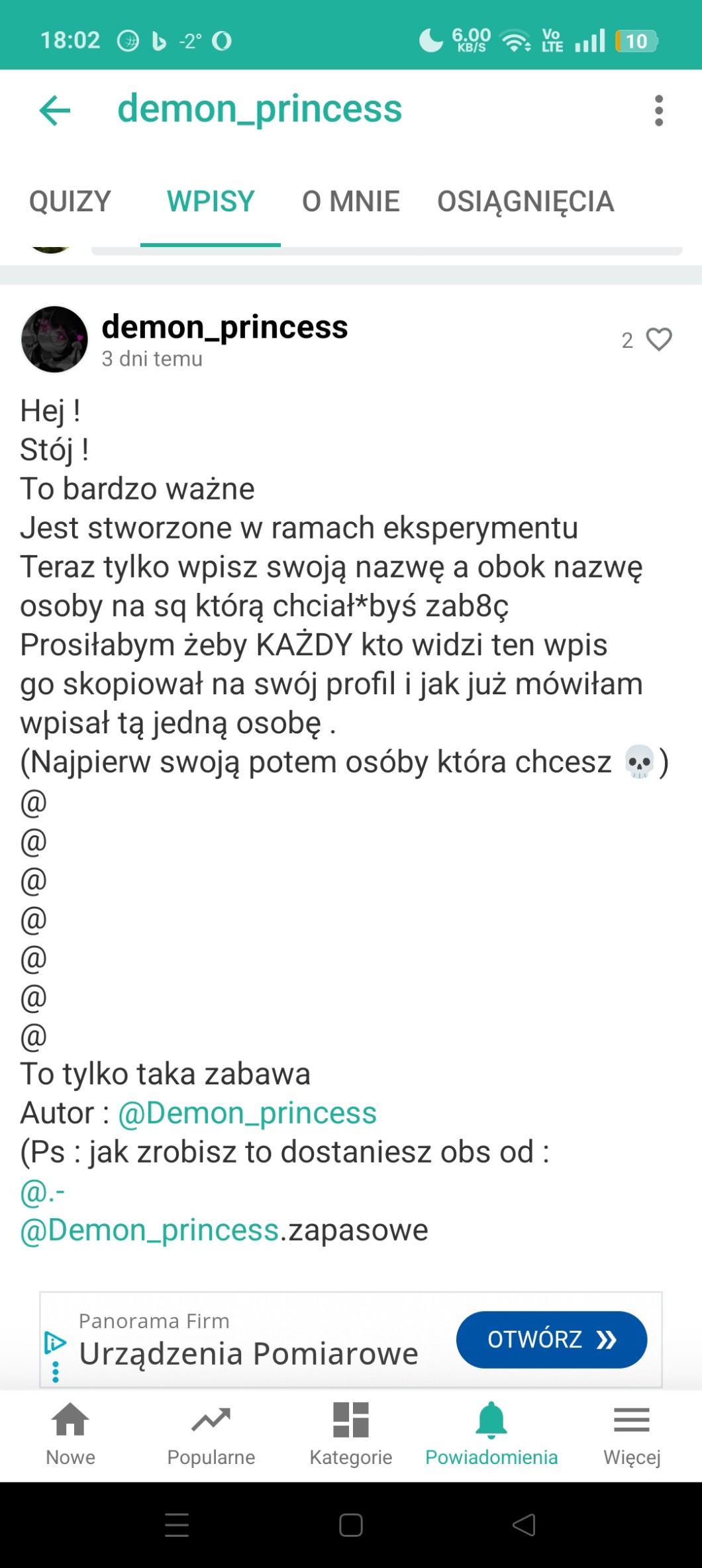Browse the Kategorie section
The width and height of the screenshot is (702, 1568).
(x=351, y=1434)
